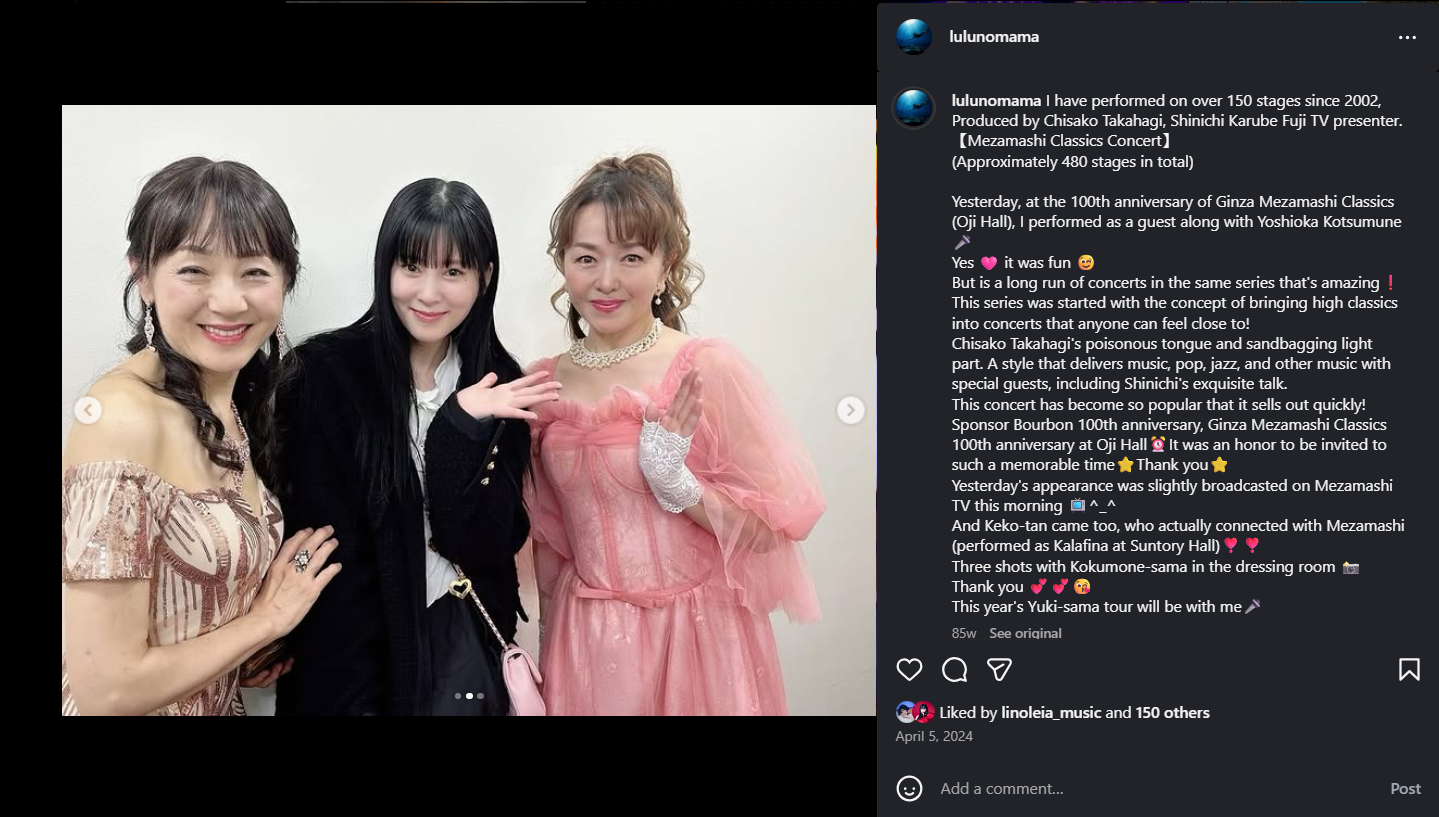
Task: Open linoleia_music profile from likes line
Action: (x=1050, y=713)
